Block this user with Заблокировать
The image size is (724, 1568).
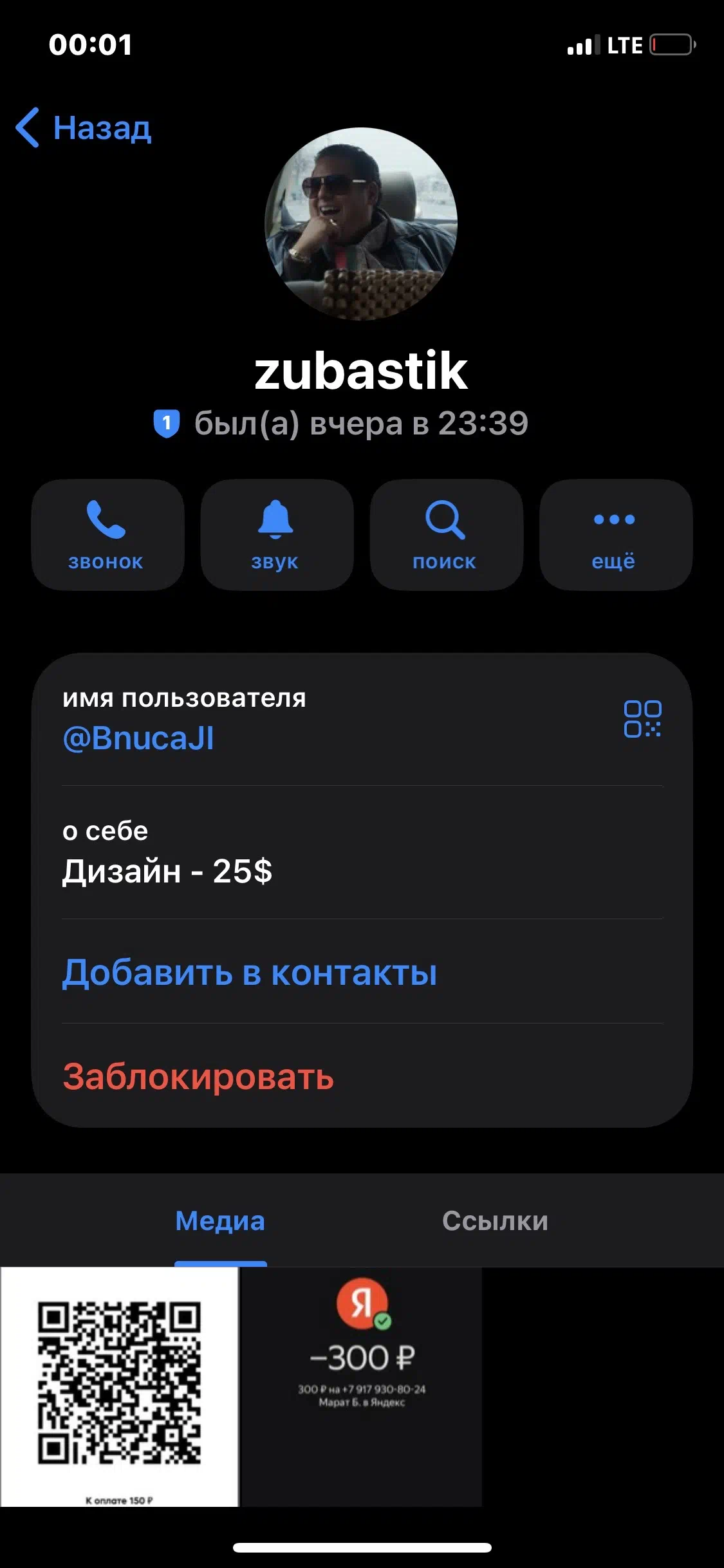coord(198,1076)
